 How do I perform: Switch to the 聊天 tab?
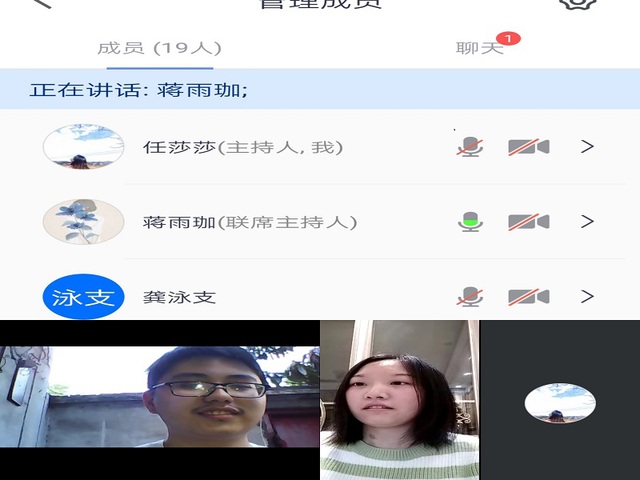[x=480, y=48]
